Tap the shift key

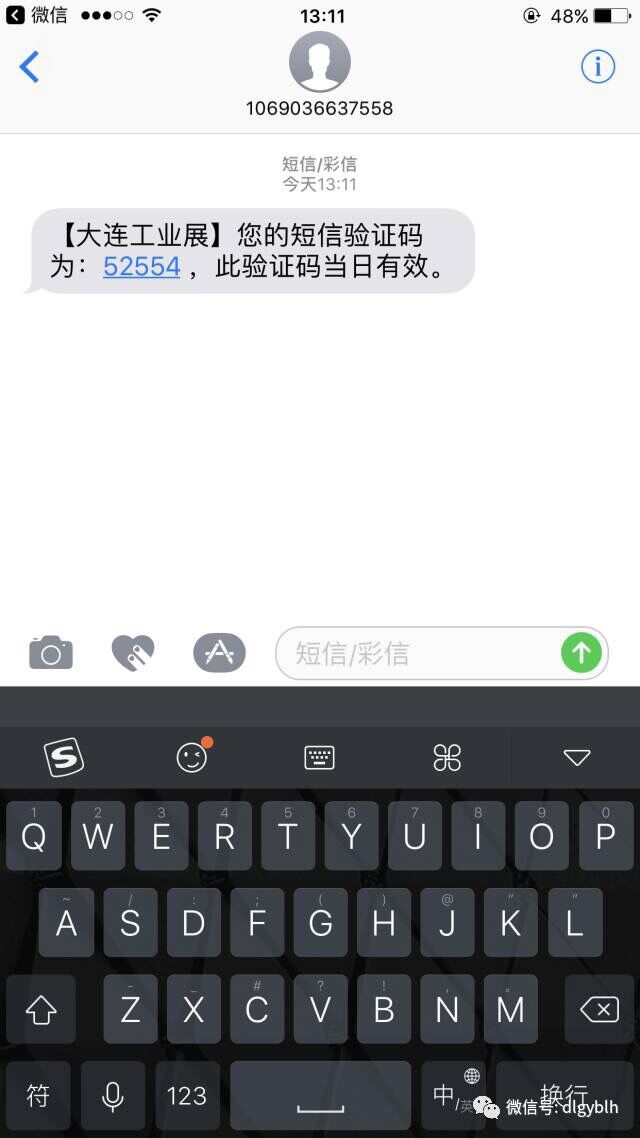click(x=41, y=1010)
